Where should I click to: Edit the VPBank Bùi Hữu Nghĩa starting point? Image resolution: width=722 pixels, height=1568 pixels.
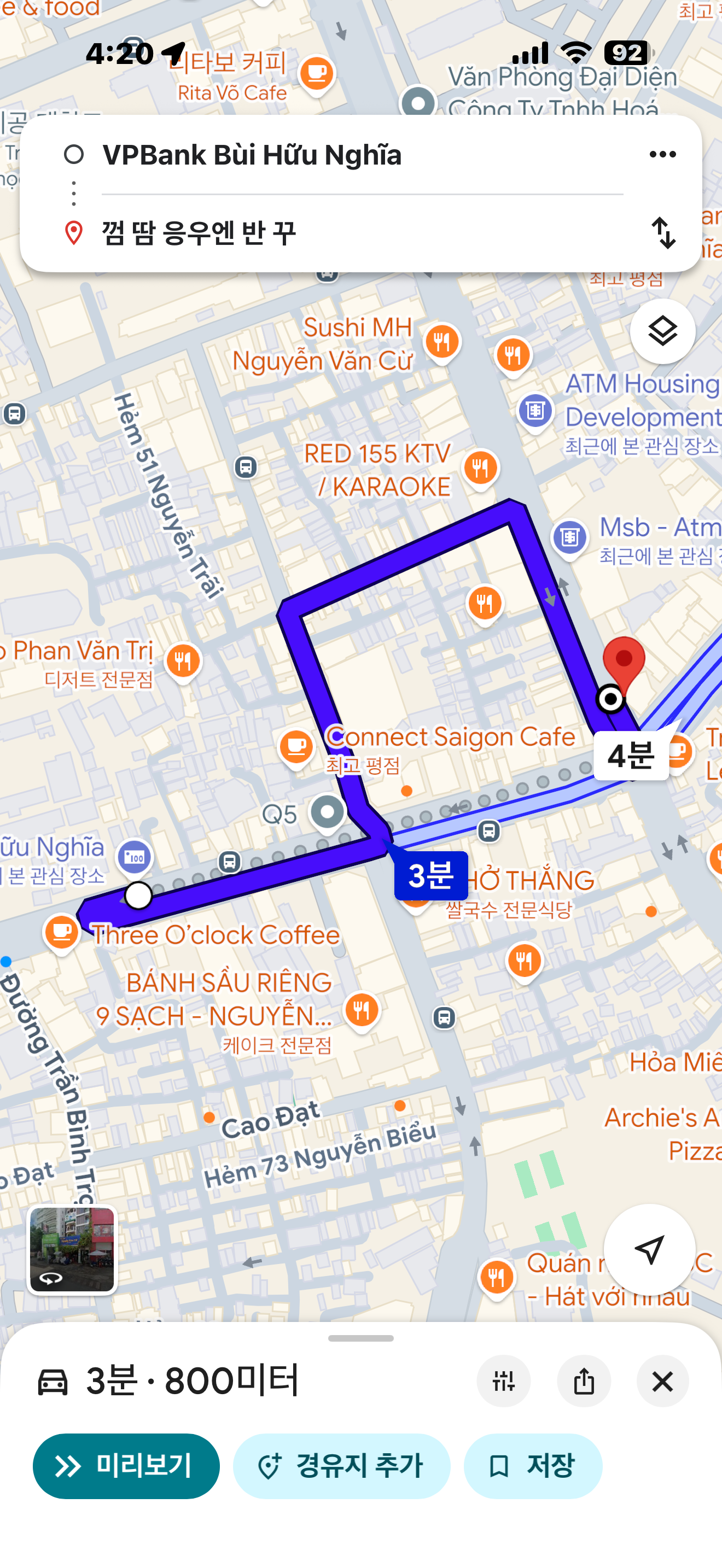point(252,155)
